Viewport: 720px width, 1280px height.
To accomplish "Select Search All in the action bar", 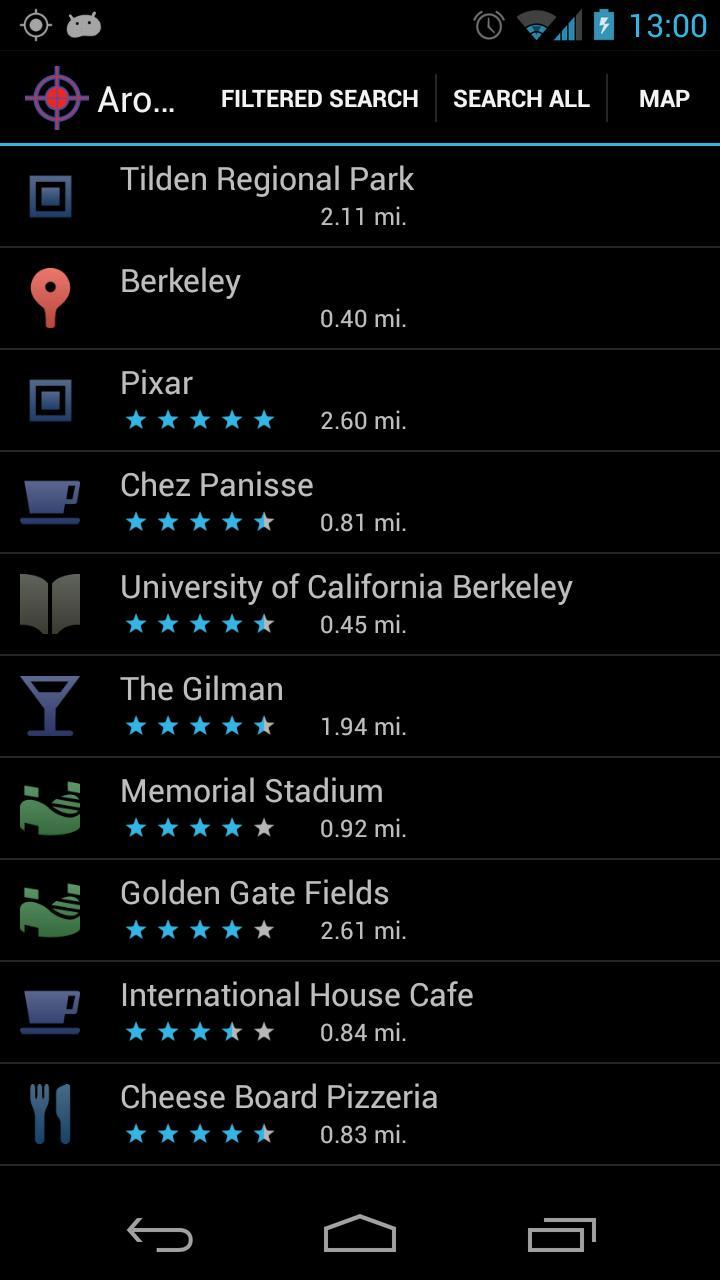I will pyautogui.click(x=521, y=99).
